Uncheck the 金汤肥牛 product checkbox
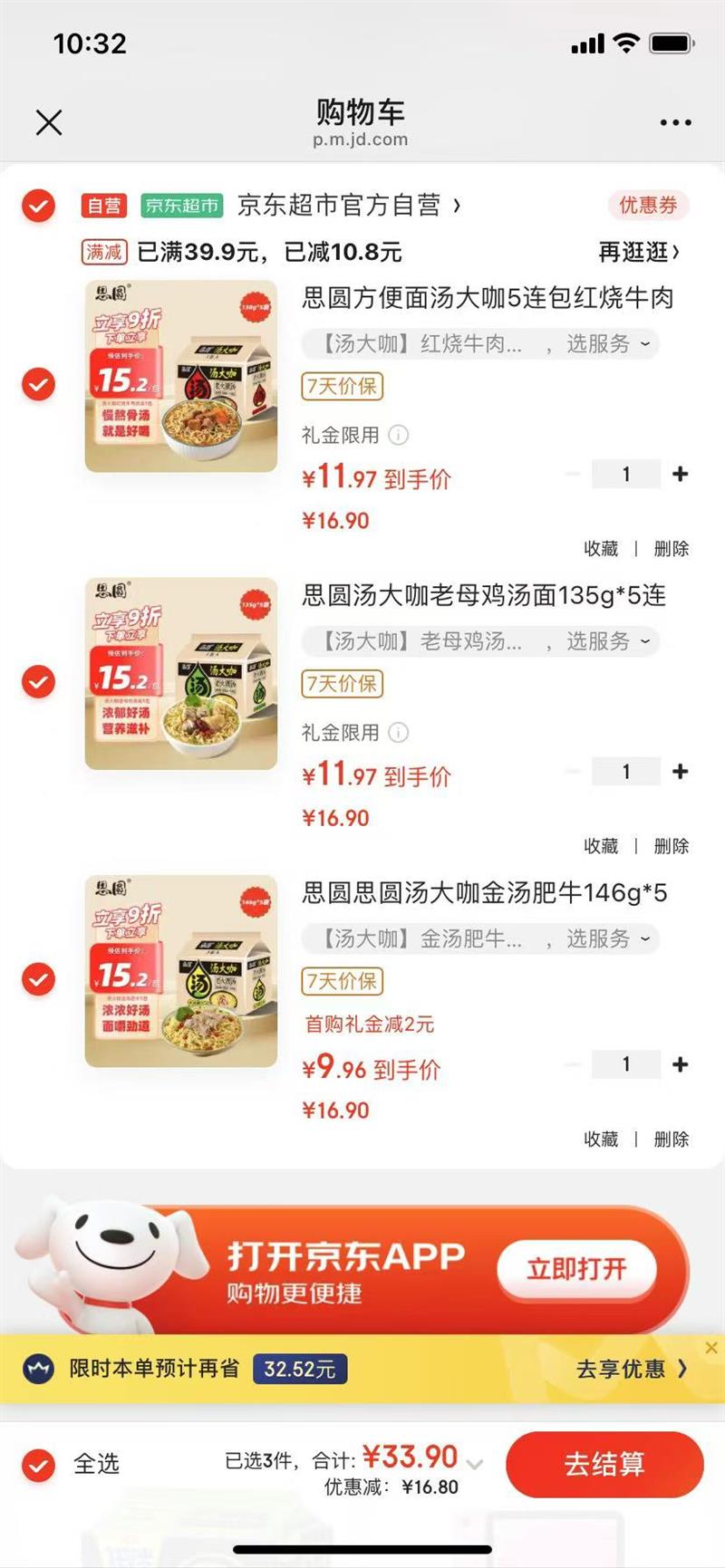Viewport: 725px width, 1568px height. click(37, 978)
